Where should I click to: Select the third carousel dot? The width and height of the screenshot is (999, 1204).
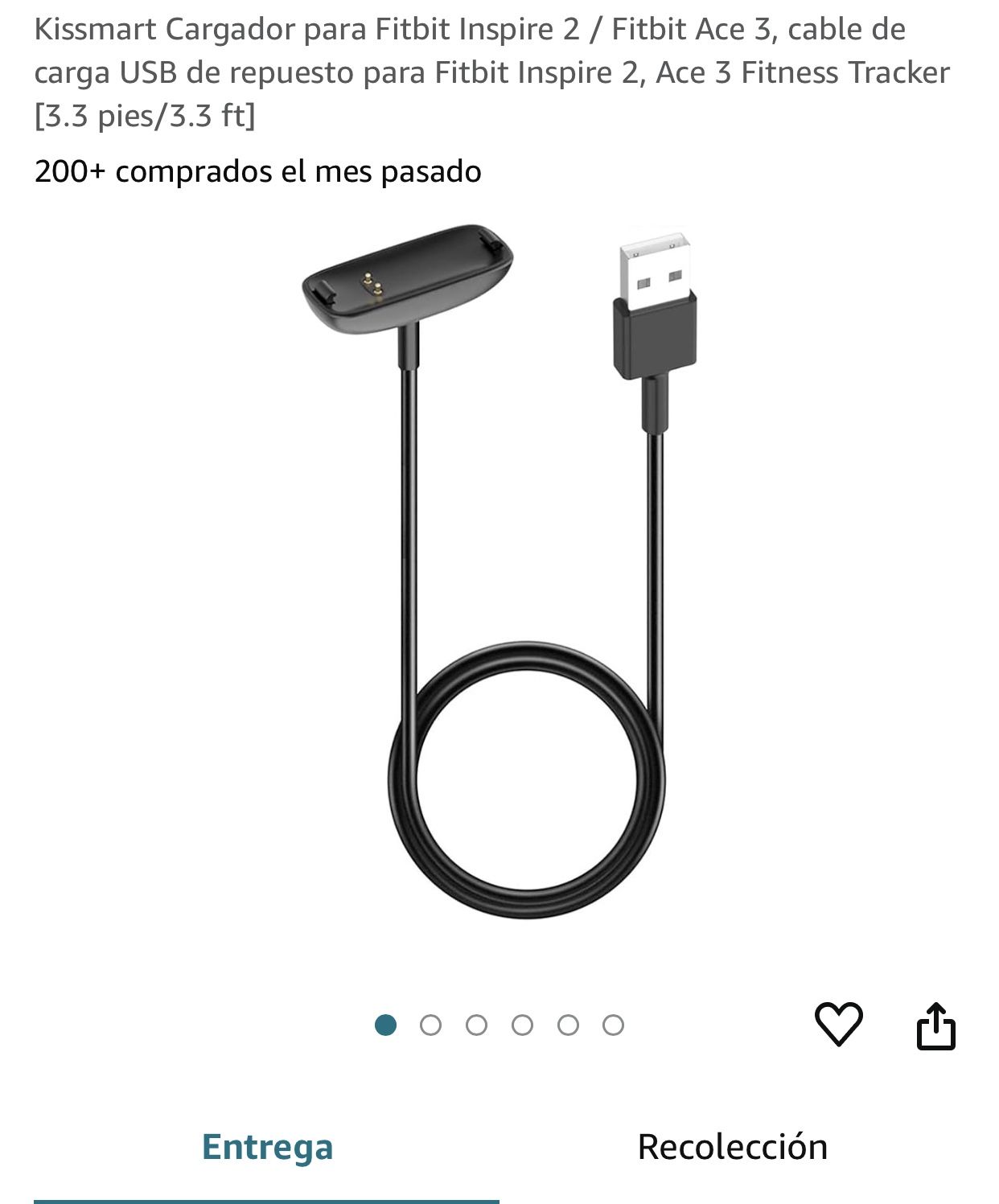477,1025
